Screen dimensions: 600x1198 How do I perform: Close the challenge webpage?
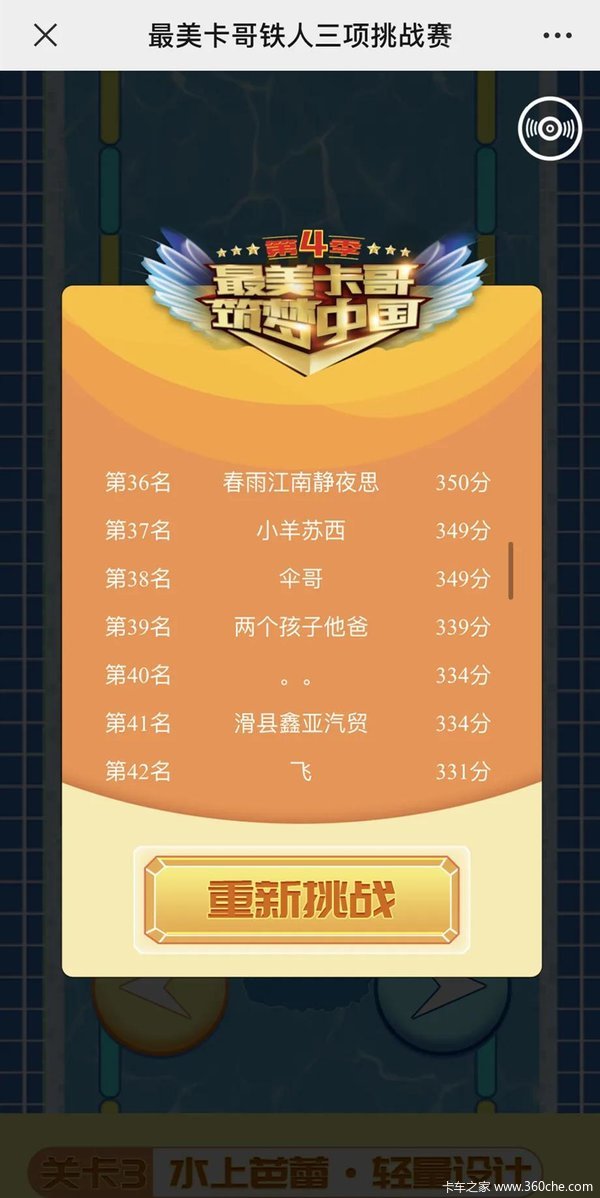45,36
